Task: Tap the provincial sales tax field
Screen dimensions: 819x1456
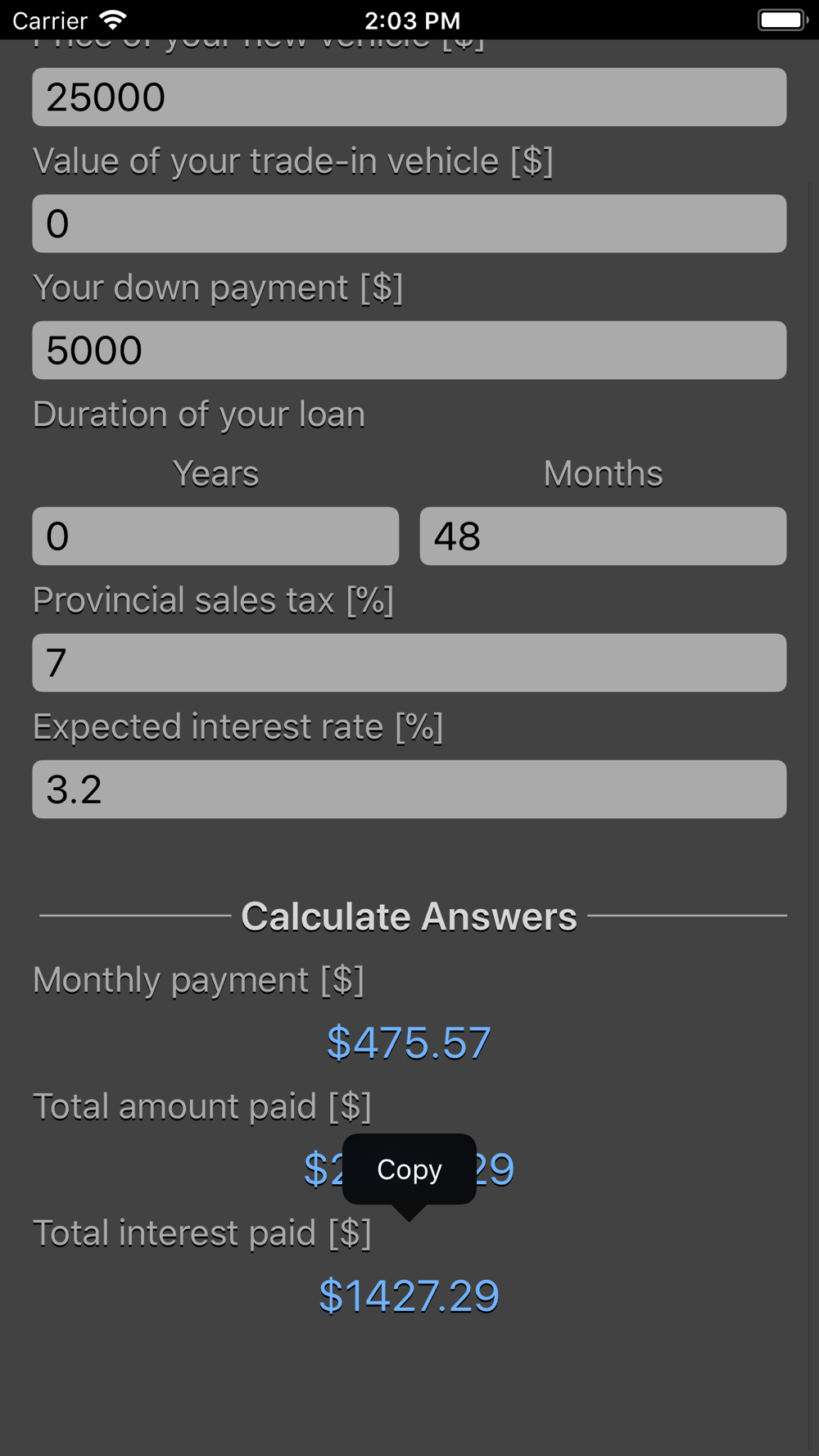Action: click(x=409, y=662)
